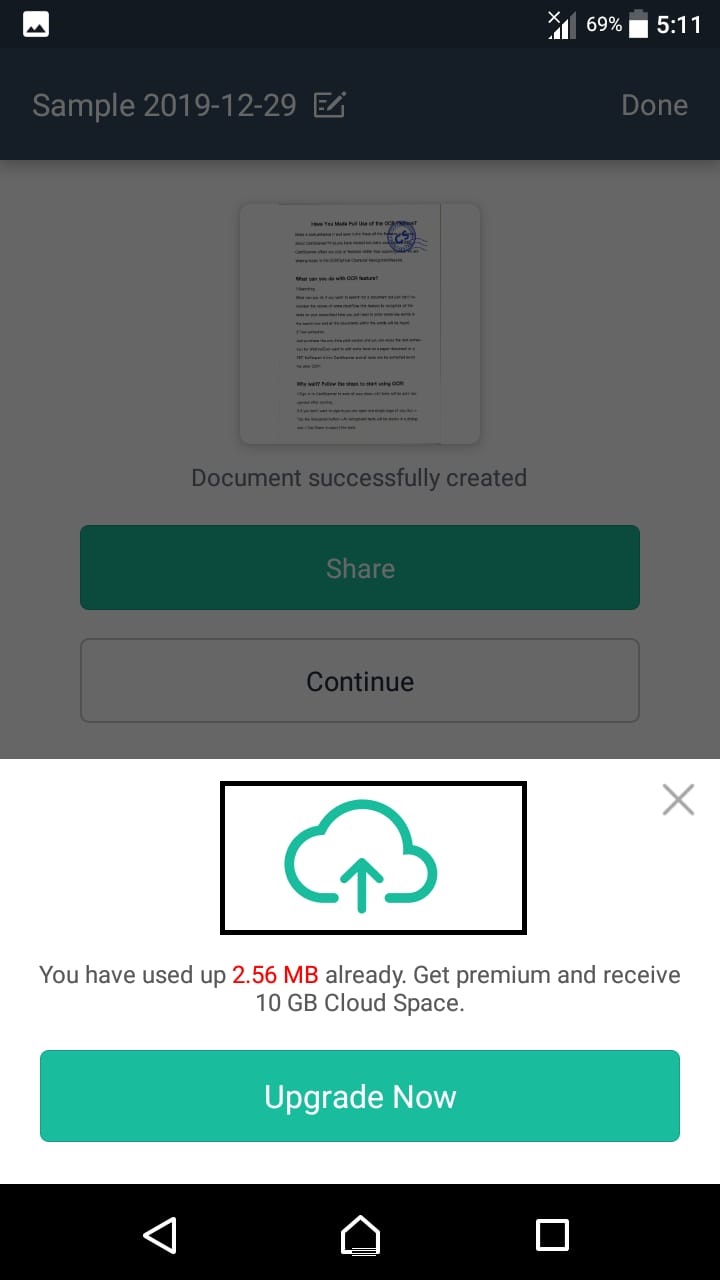Dismiss the cloud space upgrade banner
This screenshot has height=1280, width=720.
coord(678,799)
